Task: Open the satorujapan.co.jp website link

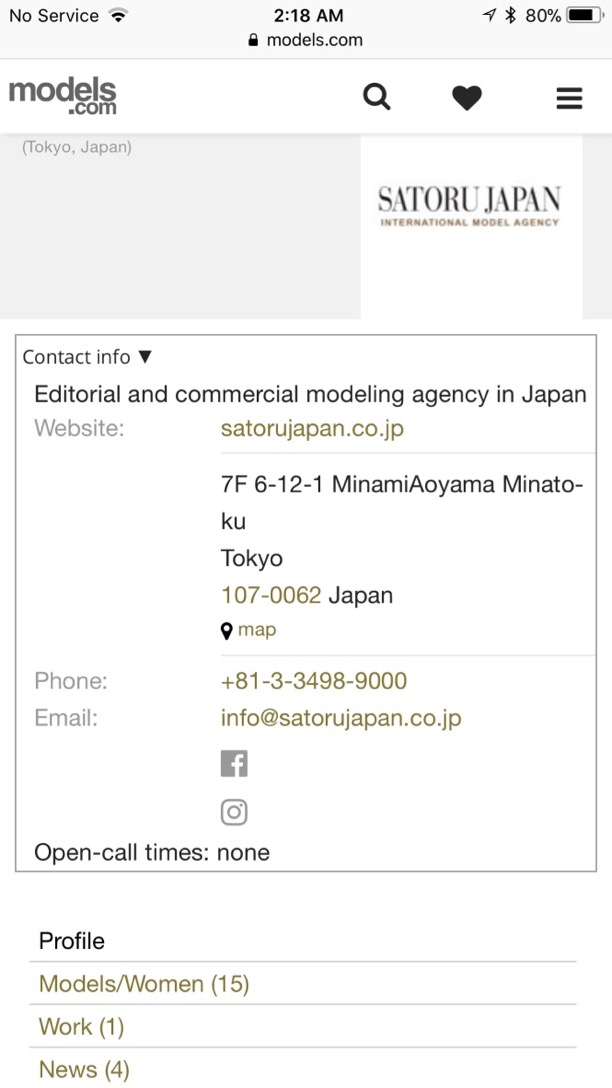Action: pyautogui.click(x=312, y=428)
